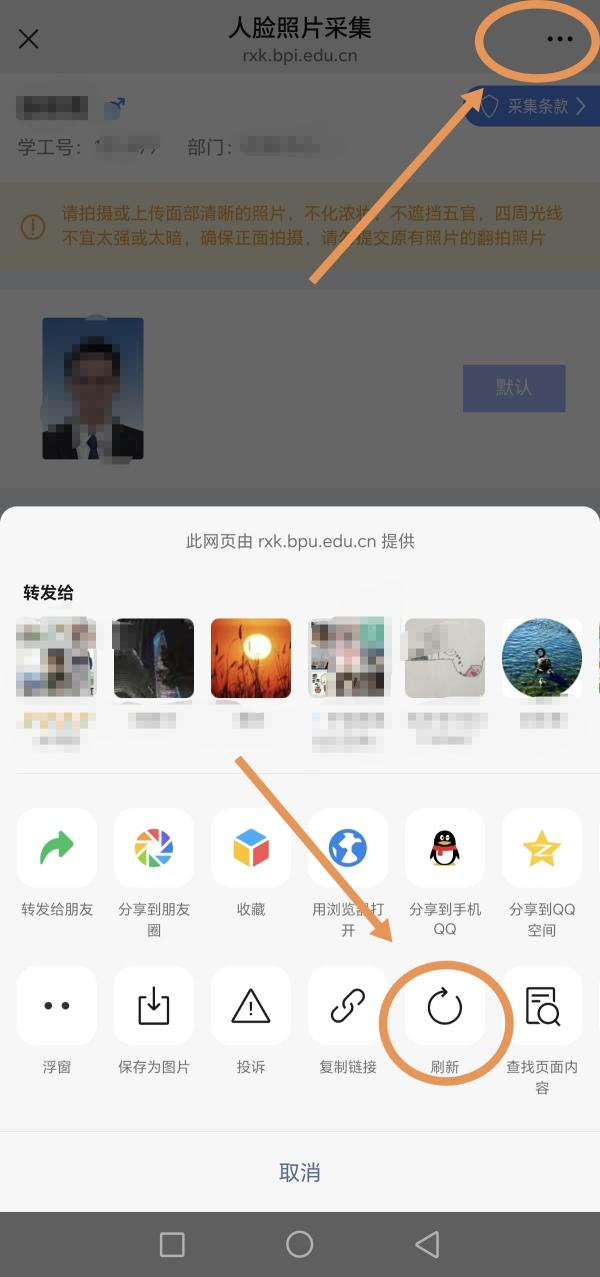The width and height of the screenshot is (600, 1277).
Task: Share to 手机QQ
Action: (445, 849)
